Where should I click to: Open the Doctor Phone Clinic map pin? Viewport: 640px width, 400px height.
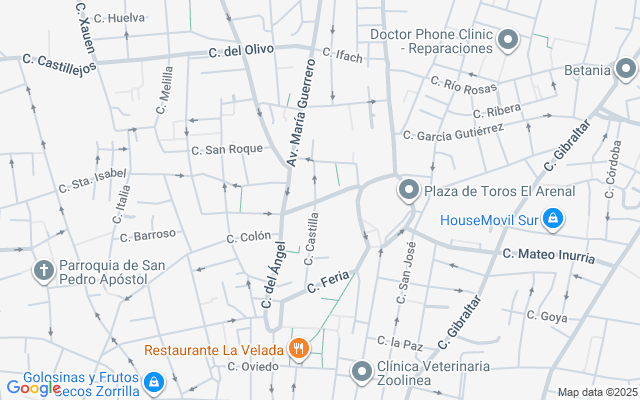point(508,40)
